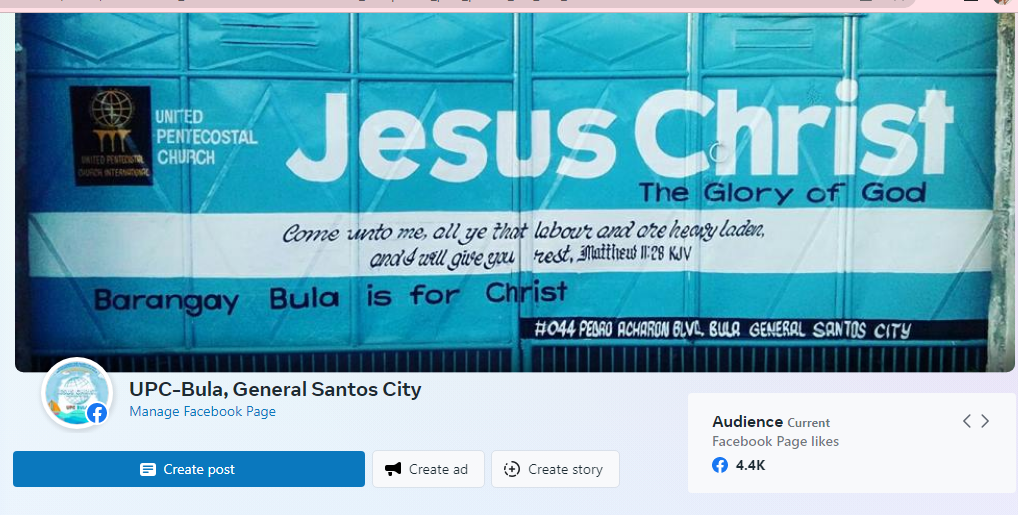Show the next Audience insight
Viewport: 1018px width, 515px height.
[985, 421]
